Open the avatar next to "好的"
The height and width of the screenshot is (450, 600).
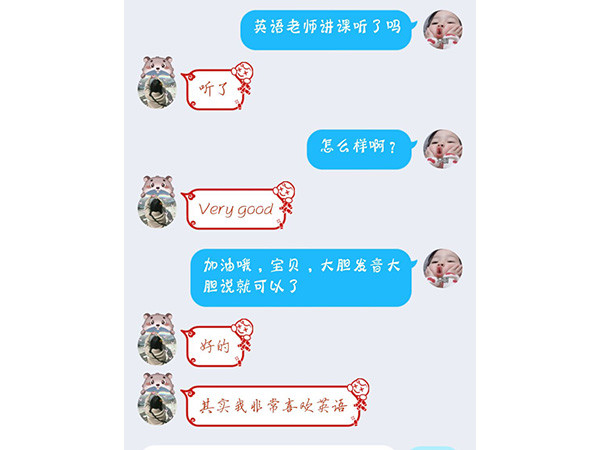(x=157, y=340)
